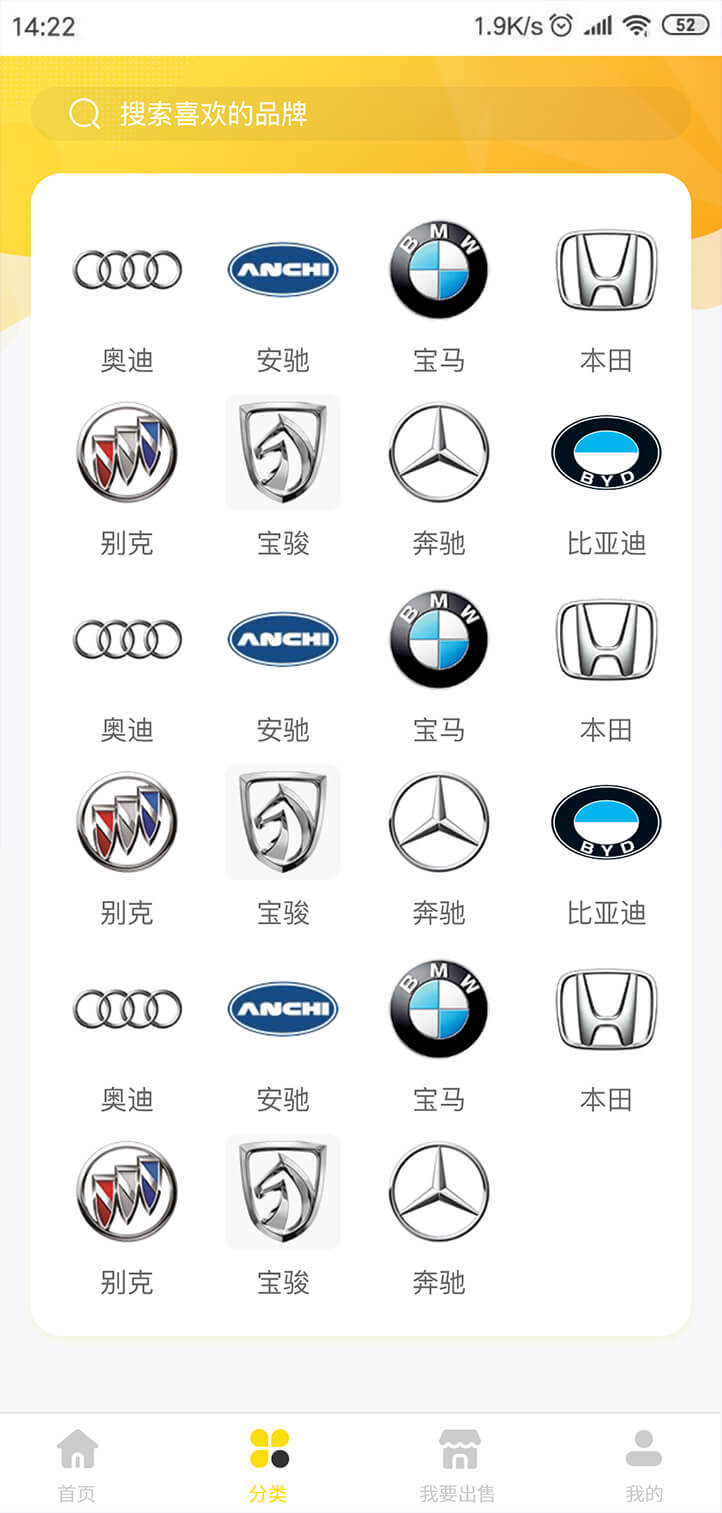Screen dimensions: 722x1513
Task: Switch to the 首页 tab
Action: (x=77, y=1465)
